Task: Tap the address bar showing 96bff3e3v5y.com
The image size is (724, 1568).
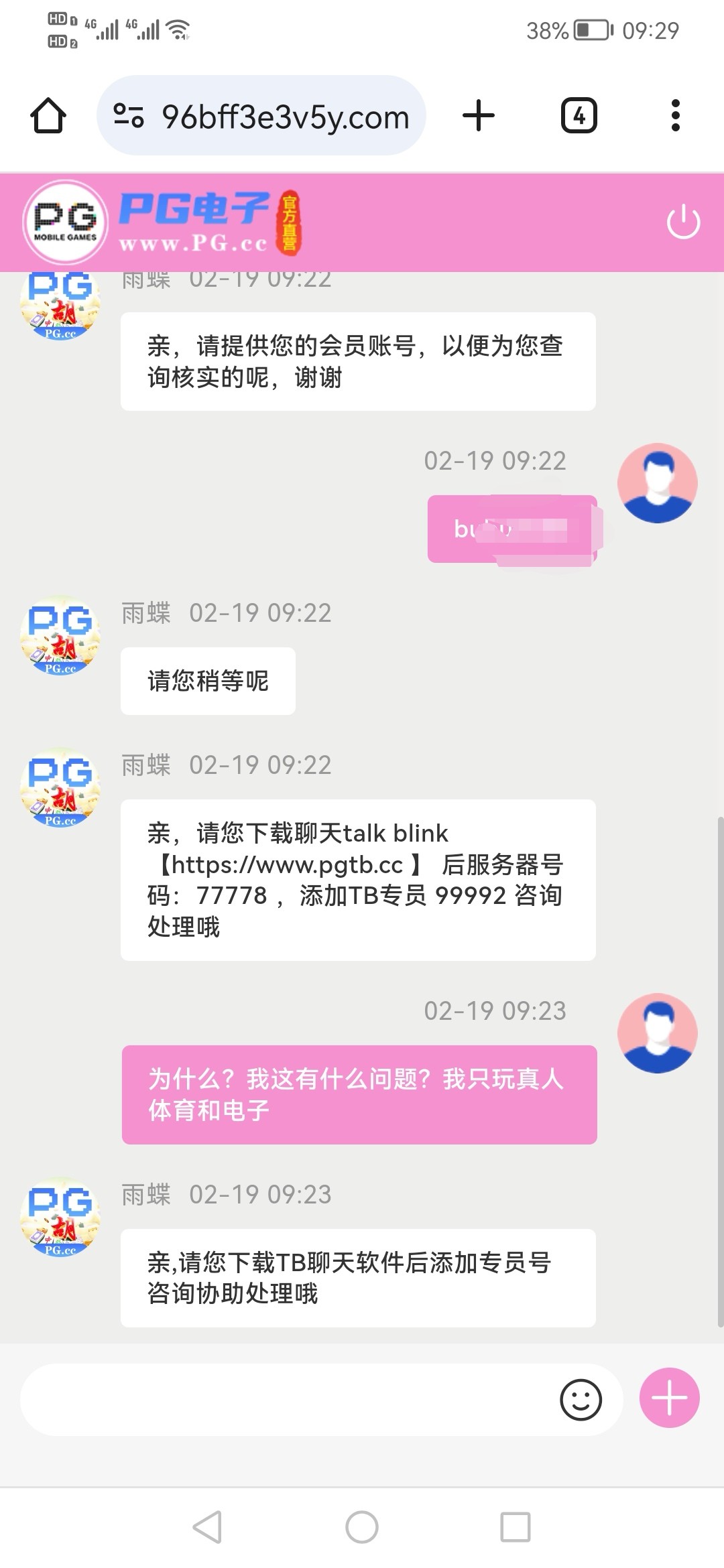Action: tap(284, 117)
